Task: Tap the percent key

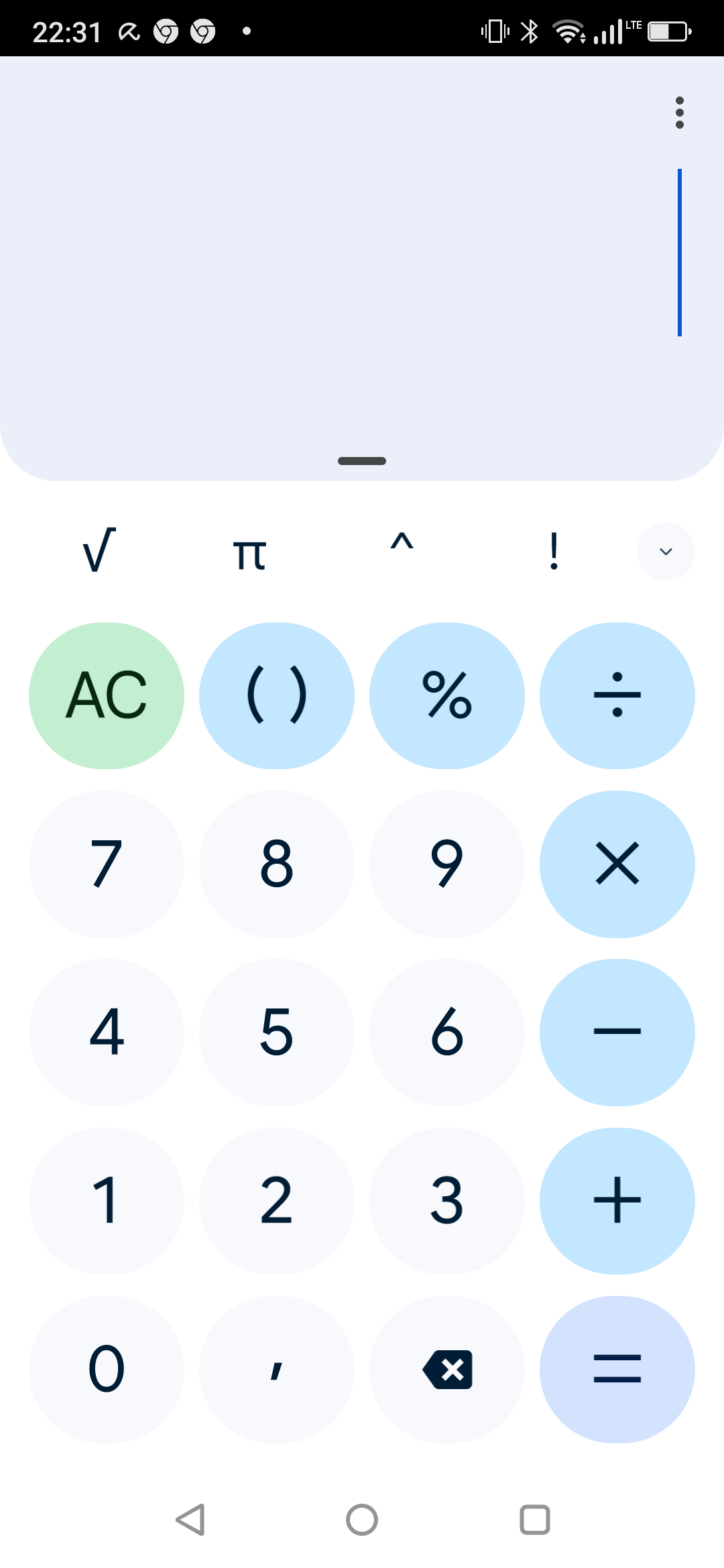Action: [447, 696]
